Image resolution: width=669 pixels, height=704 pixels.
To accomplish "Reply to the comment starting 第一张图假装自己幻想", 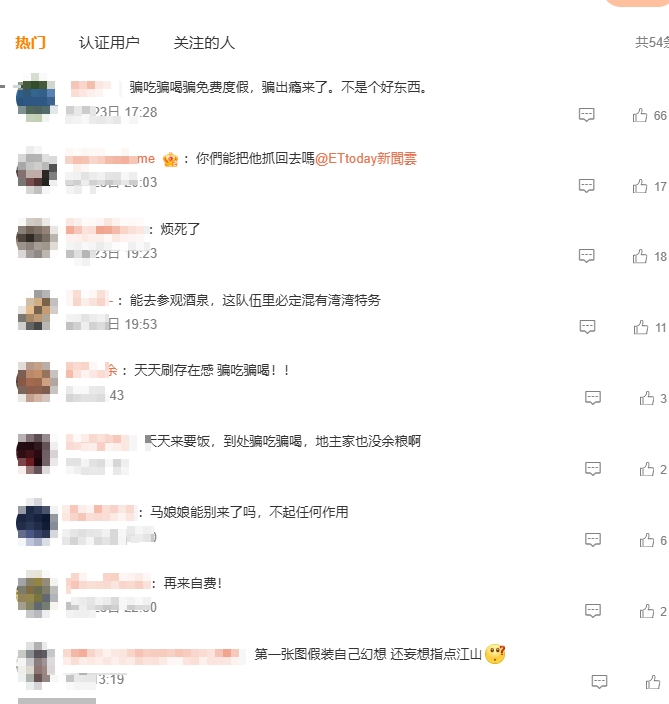I will pos(599,682).
